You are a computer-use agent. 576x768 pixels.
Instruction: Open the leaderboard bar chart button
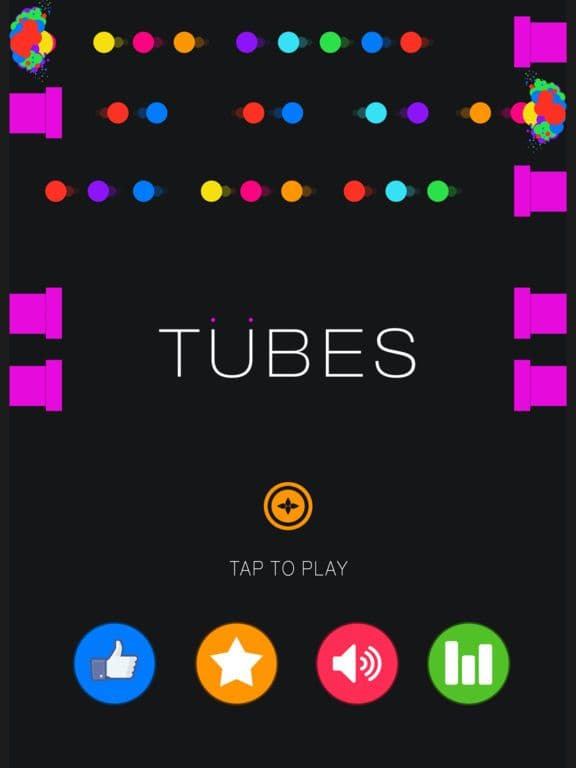point(469,663)
